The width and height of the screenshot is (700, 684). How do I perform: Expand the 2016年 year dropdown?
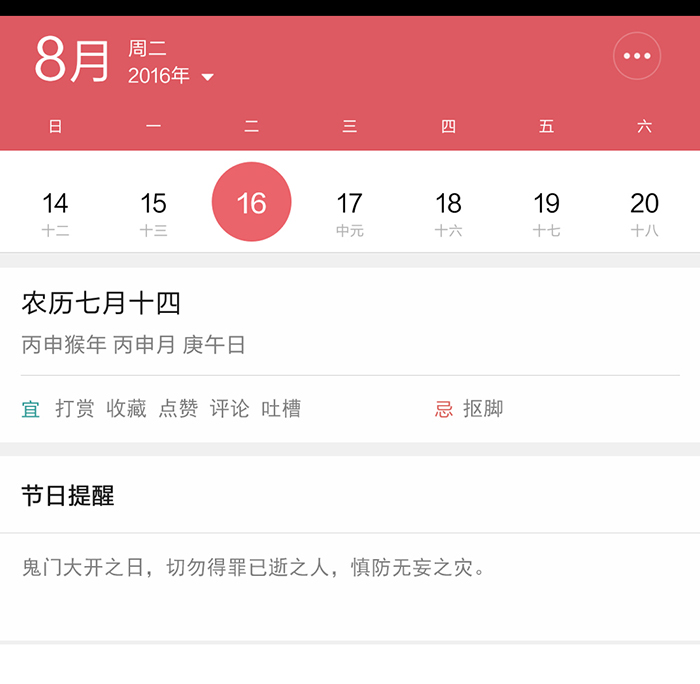pyautogui.click(x=171, y=76)
